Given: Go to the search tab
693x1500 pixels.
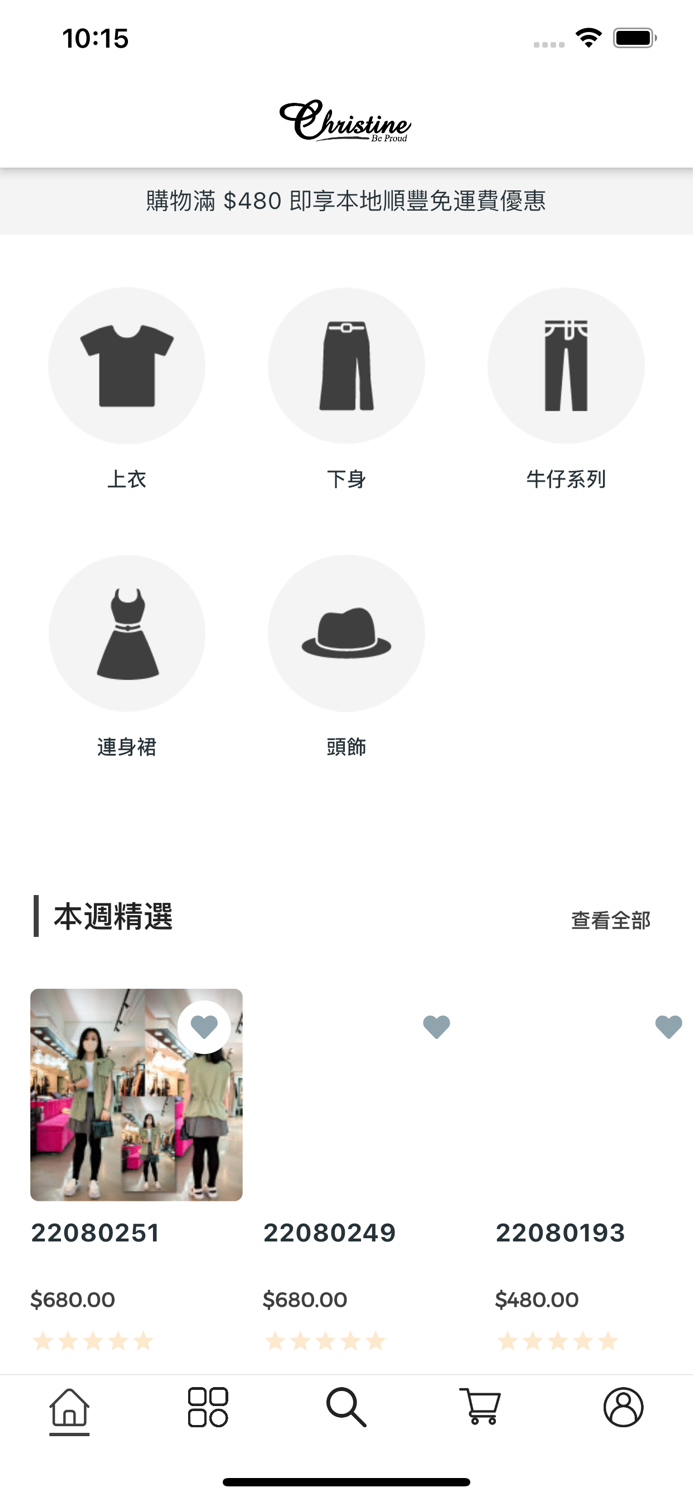Looking at the screenshot, I should 346,1407.
